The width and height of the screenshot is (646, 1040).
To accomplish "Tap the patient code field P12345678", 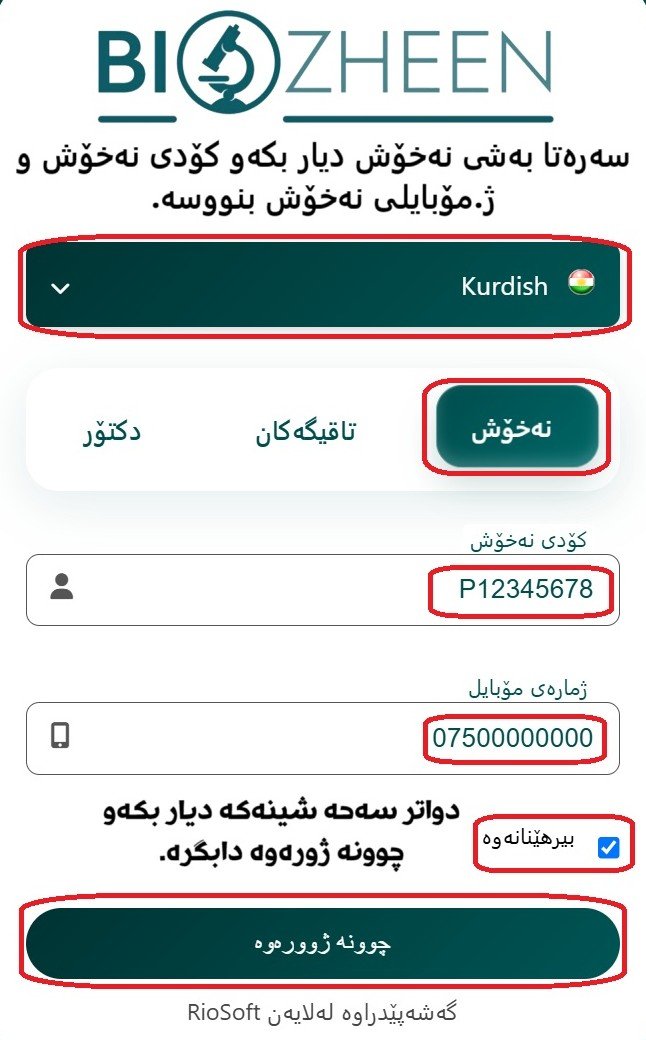I will click(323, 590).
